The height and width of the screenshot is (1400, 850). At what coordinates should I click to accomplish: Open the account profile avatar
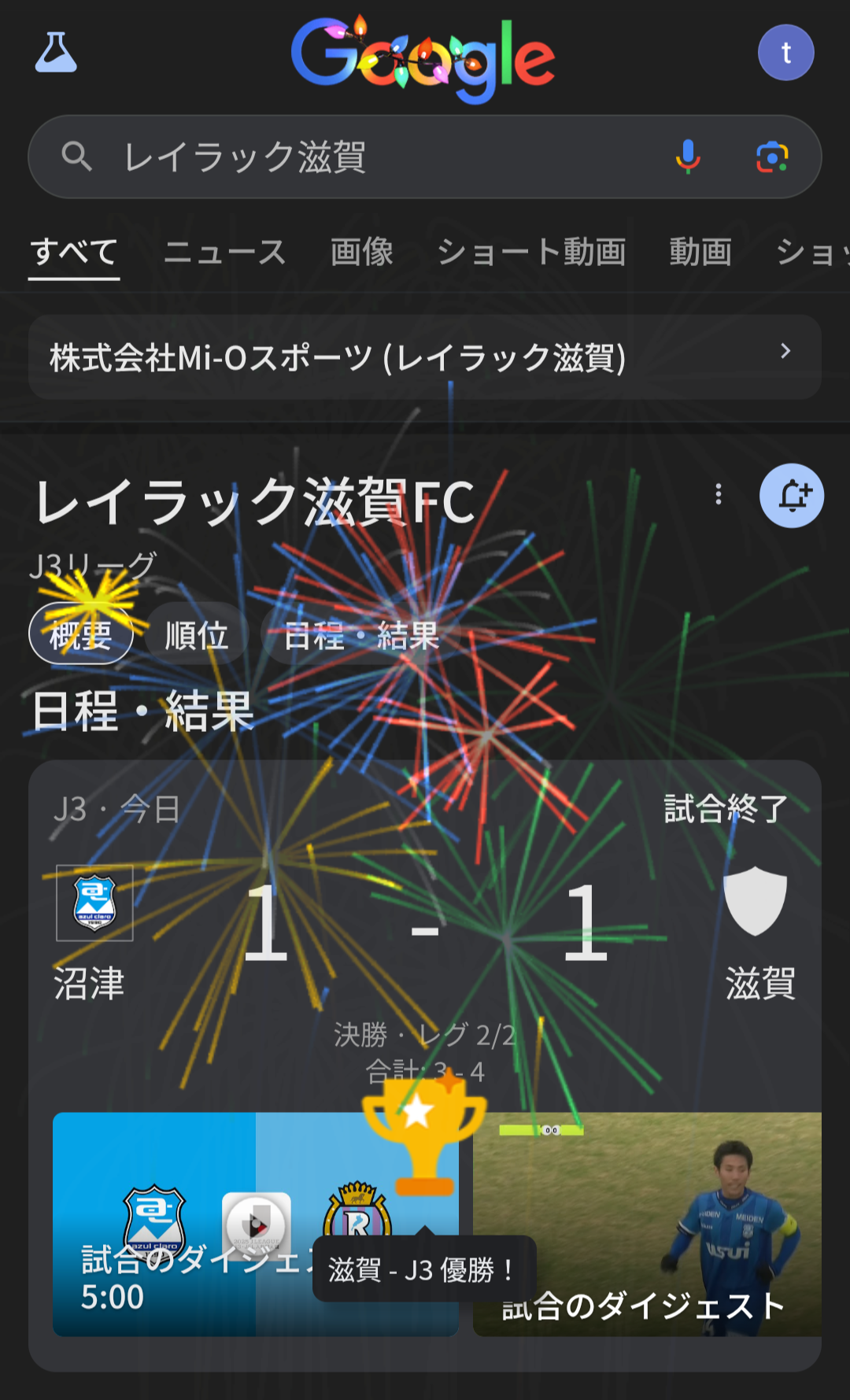(785, 53)
